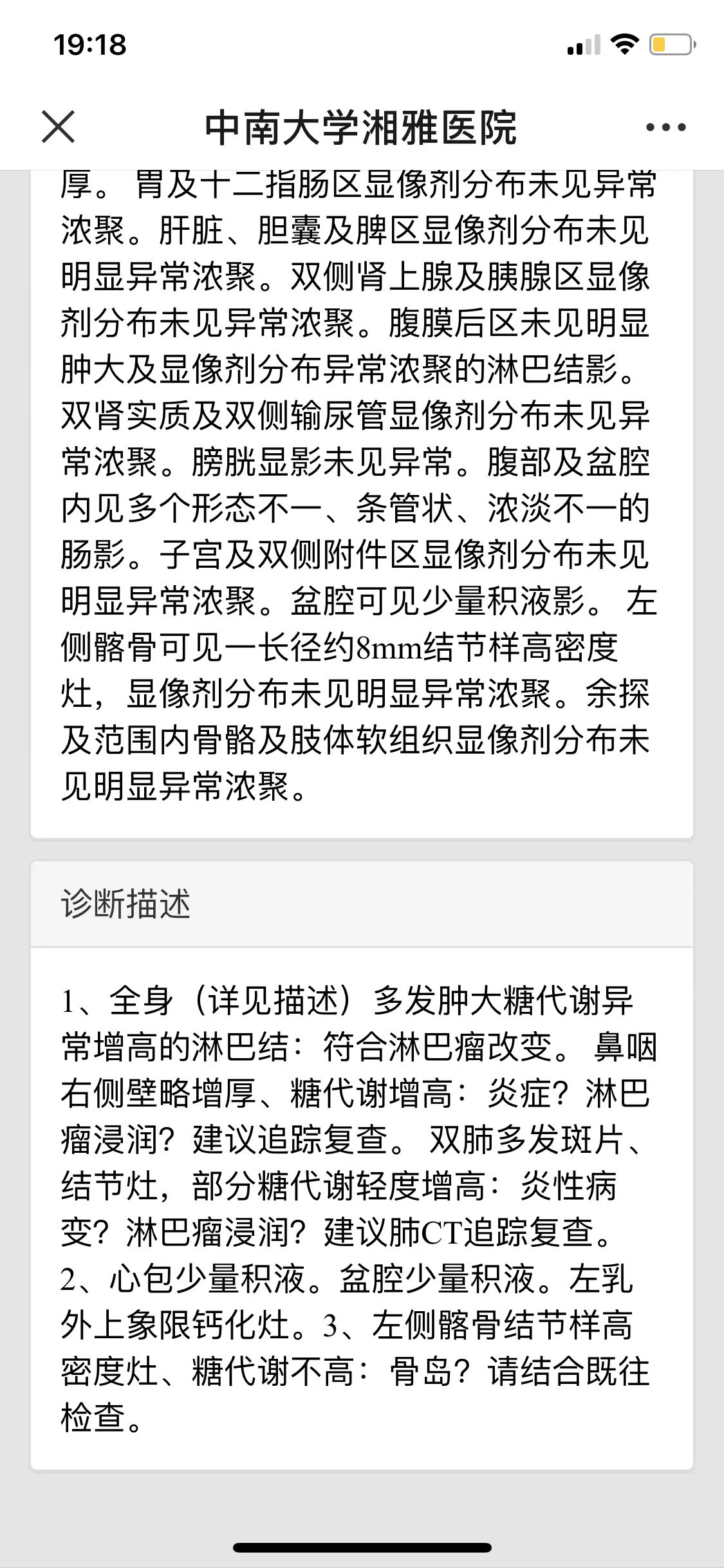This screenshot has height=1568, width=724.
Task: Close the 中南大学湘雅医院 page
Action: point(59,126)
